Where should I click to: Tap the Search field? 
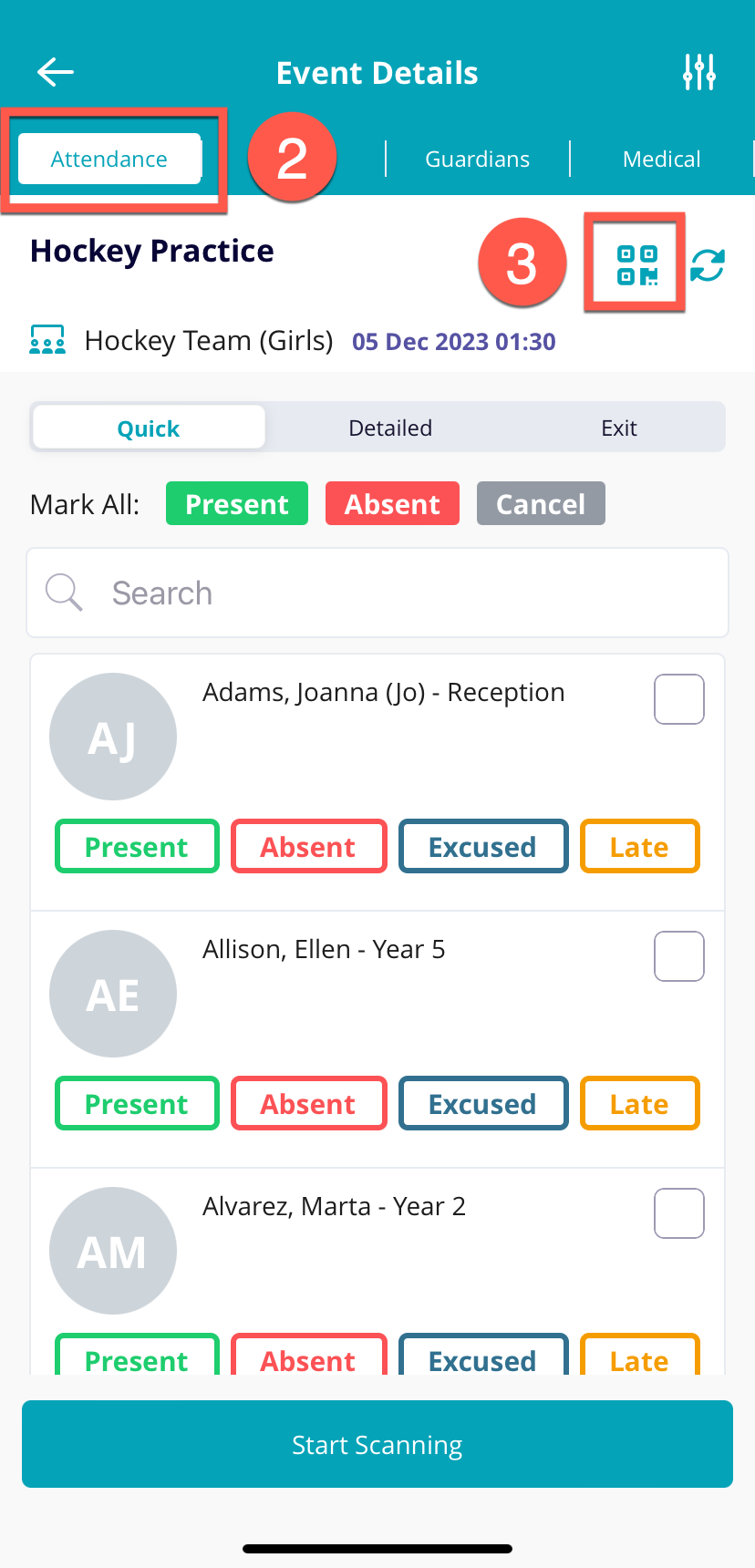coord(377,593)
